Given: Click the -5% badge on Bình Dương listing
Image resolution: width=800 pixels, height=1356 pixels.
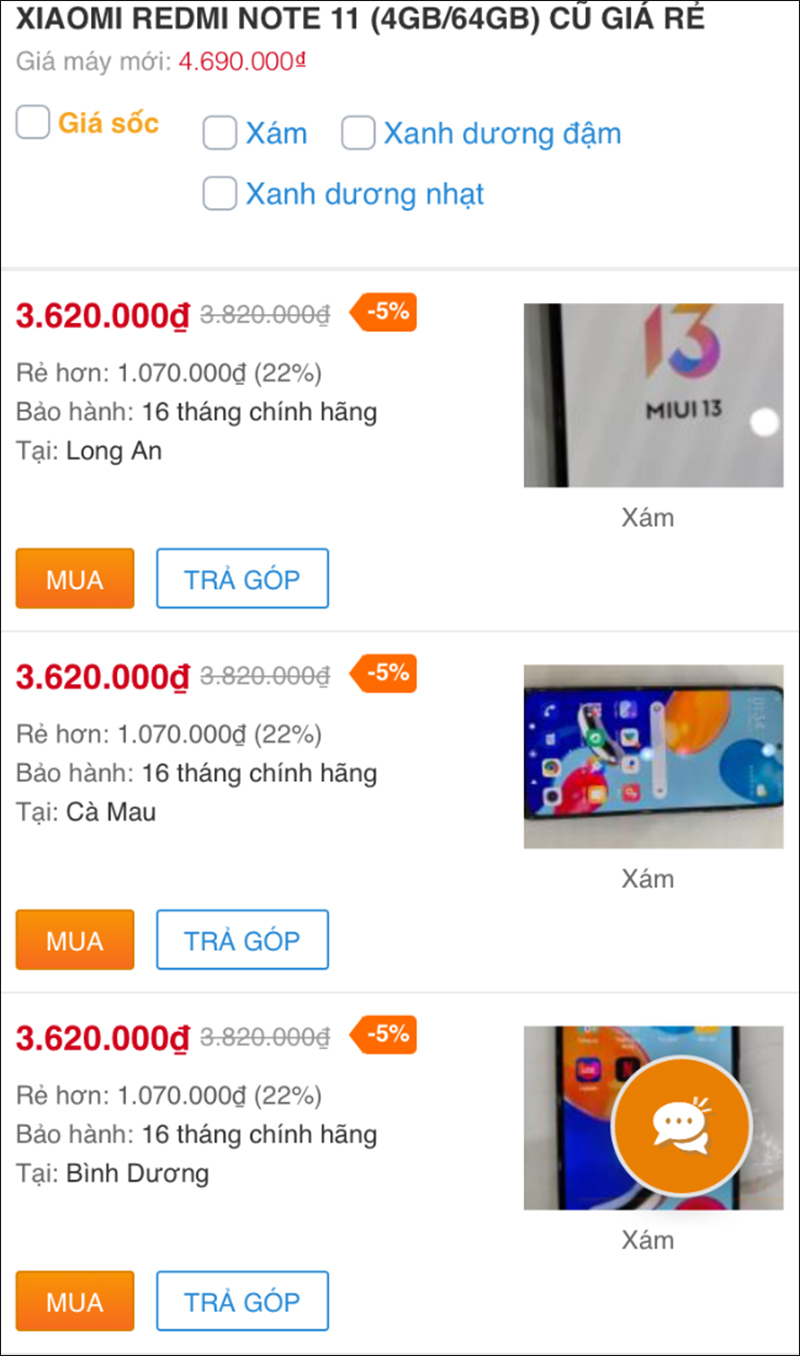Looking at the screenshot, I should (383, 1035).
